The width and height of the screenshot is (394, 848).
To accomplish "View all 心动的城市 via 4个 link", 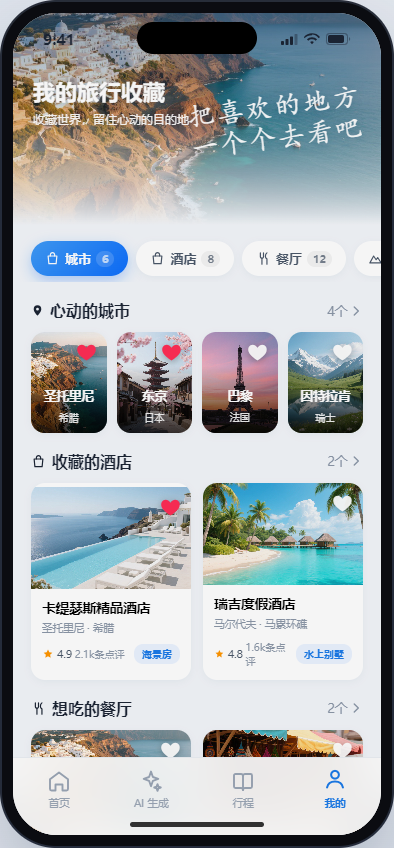I will [x=343, y=311].
